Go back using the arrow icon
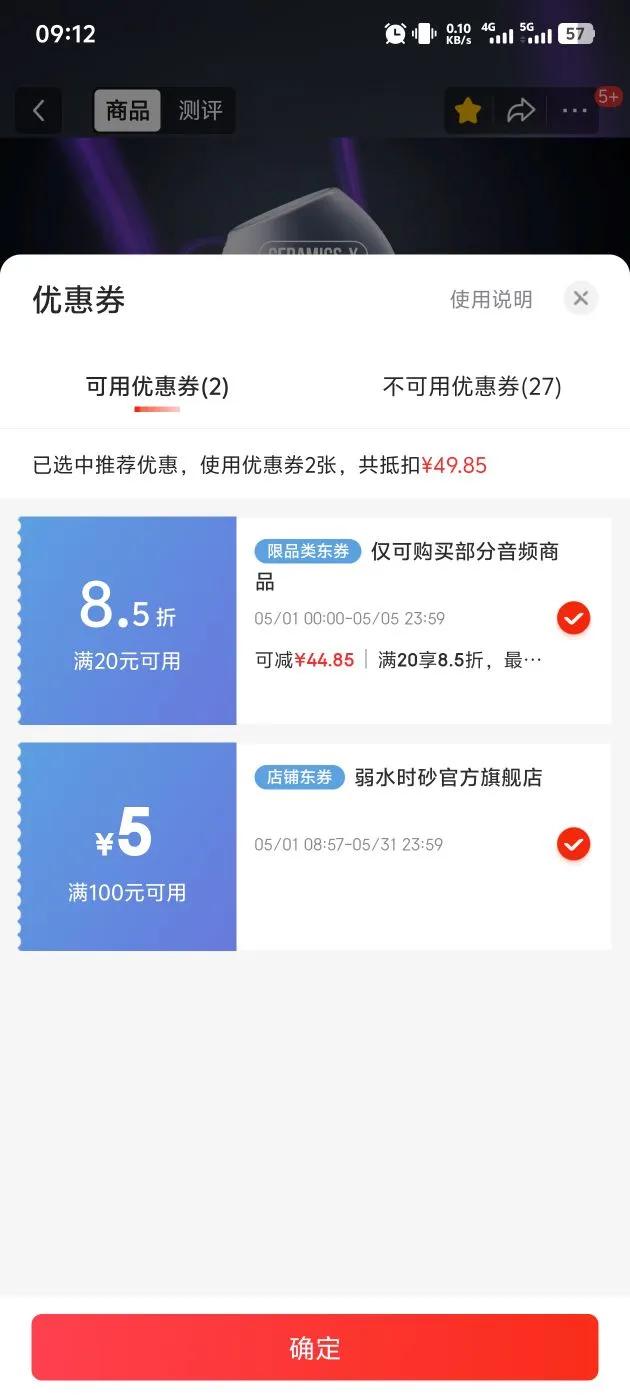The image size is (630, 1400). [x=39, y=110]
